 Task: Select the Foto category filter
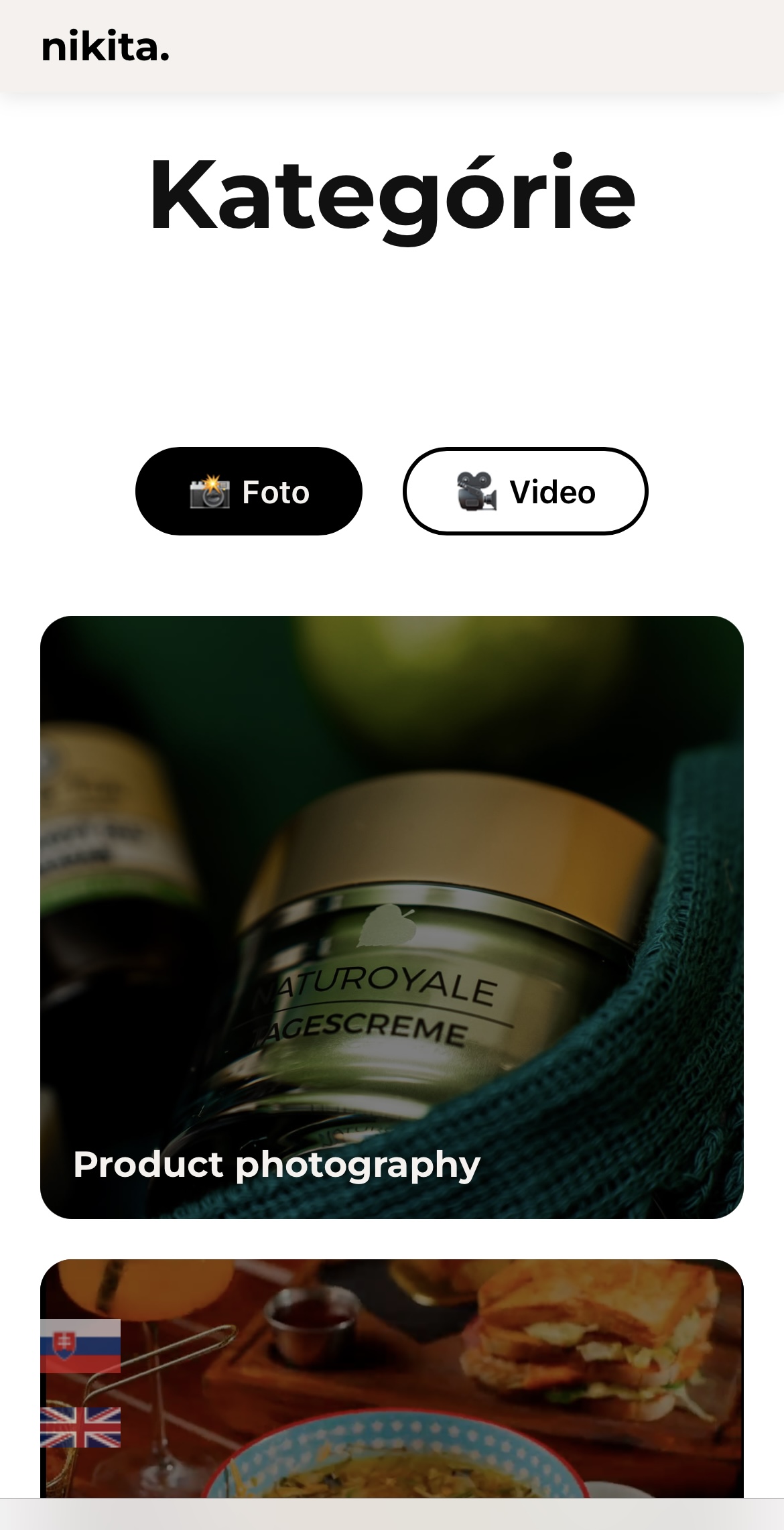(x=249, y=491)
